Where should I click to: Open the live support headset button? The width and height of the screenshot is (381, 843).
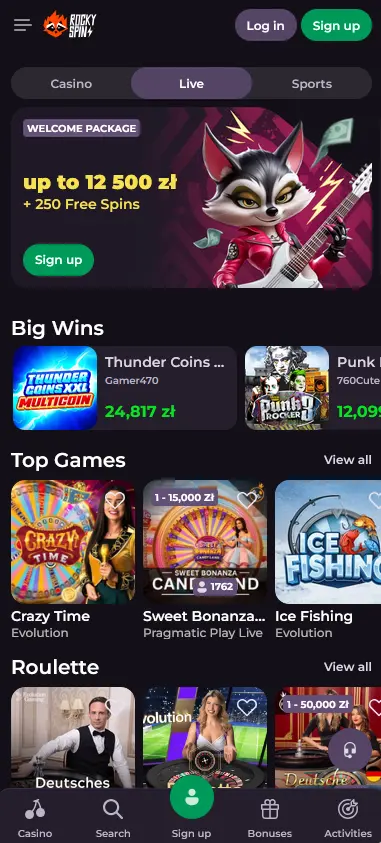click(350, 750)
